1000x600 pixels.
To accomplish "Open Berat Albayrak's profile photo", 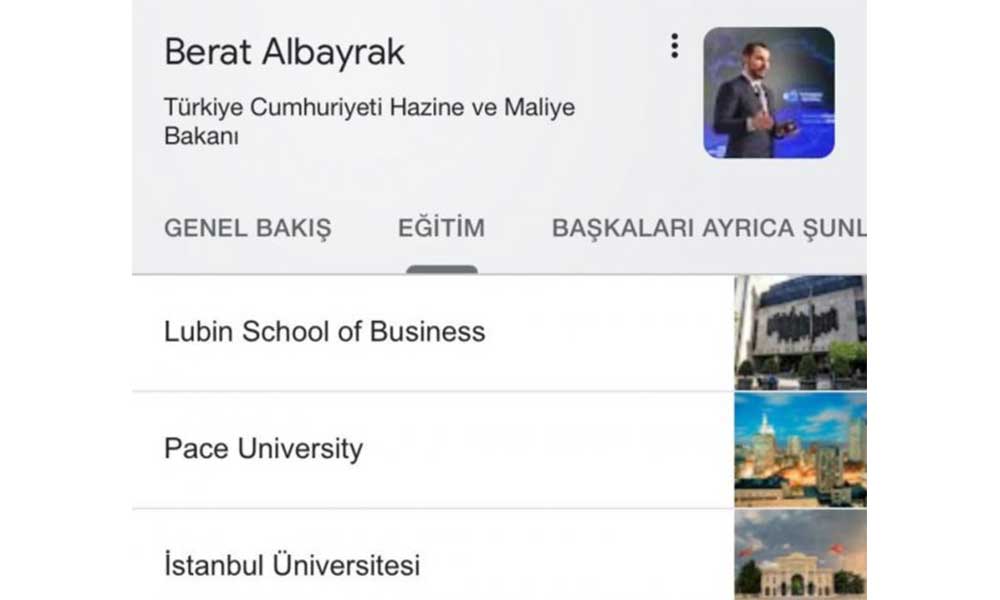I will click(x=768, y=93).
